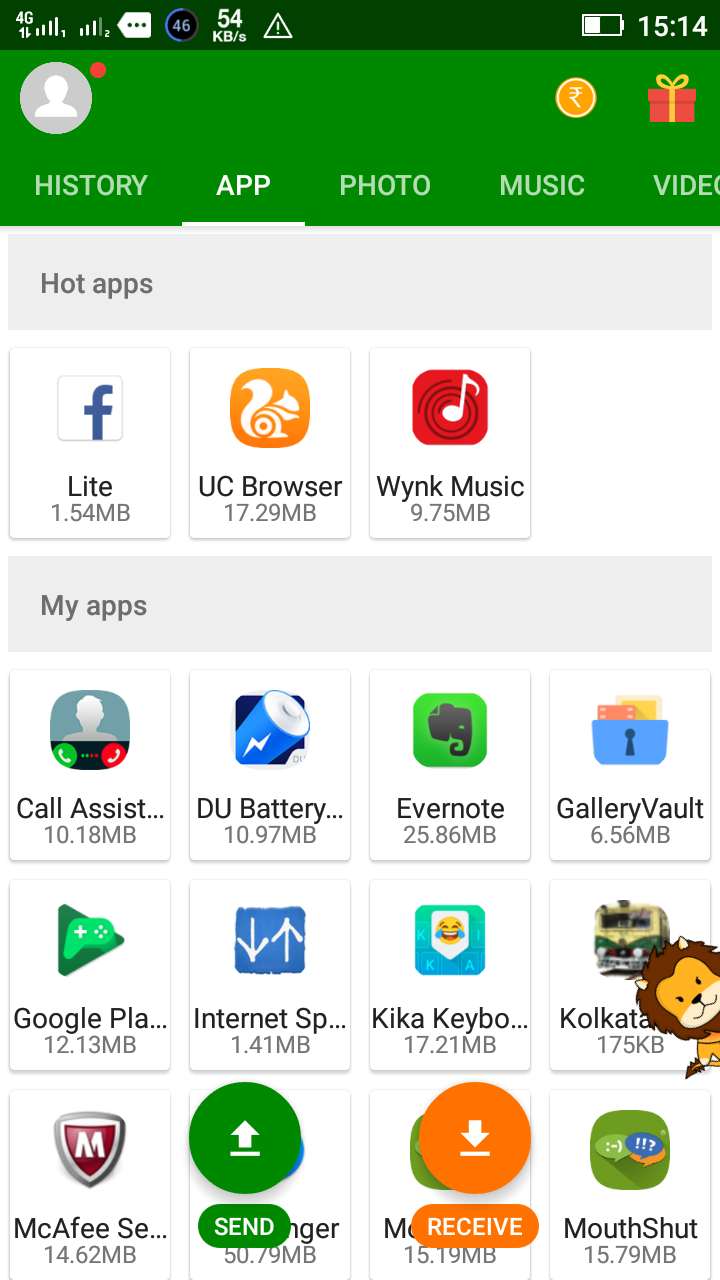This screenshot has width=720, height=1280.
Task: Select the Facebook Lite hot app
Action: pyautogui.click(x=90, y=442)
